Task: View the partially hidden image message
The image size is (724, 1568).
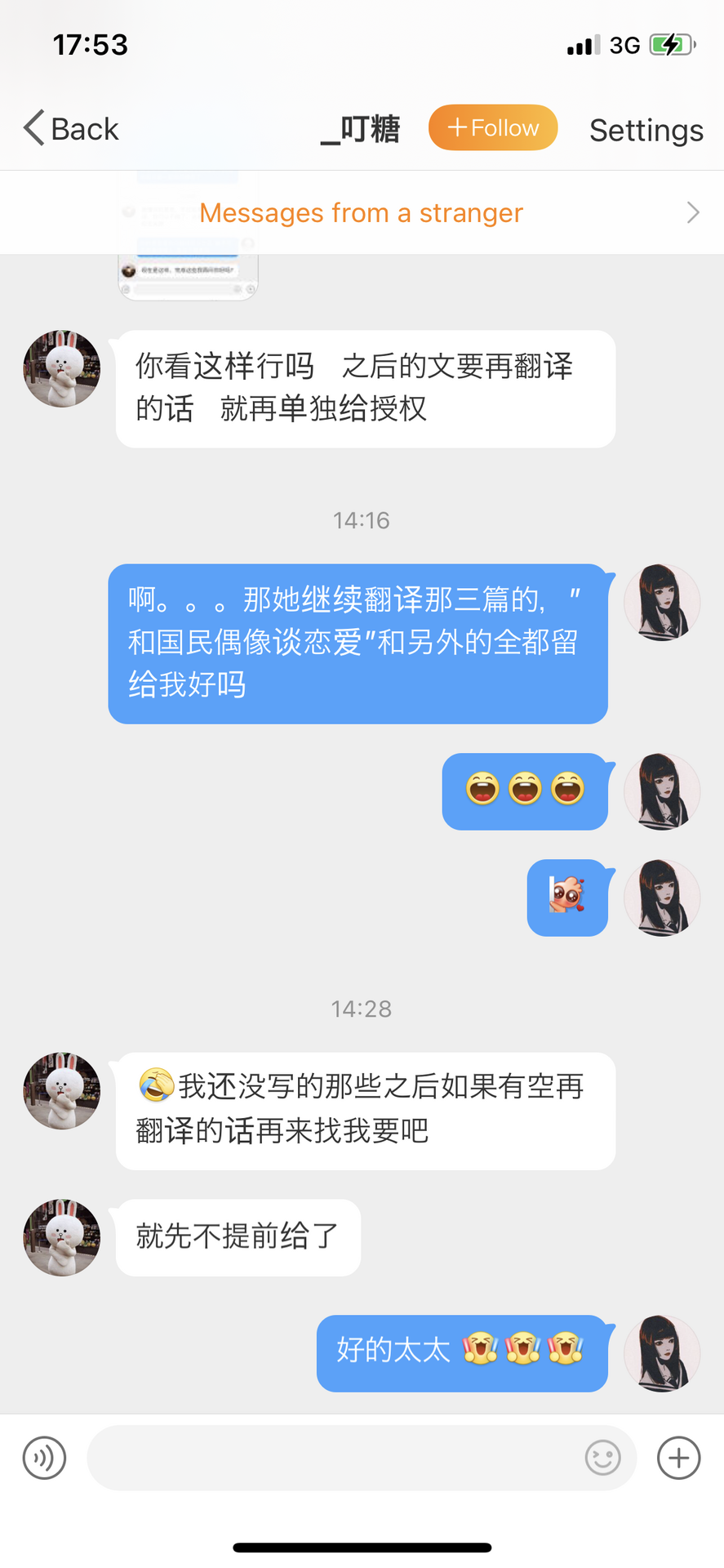Action: pos(189,278)
